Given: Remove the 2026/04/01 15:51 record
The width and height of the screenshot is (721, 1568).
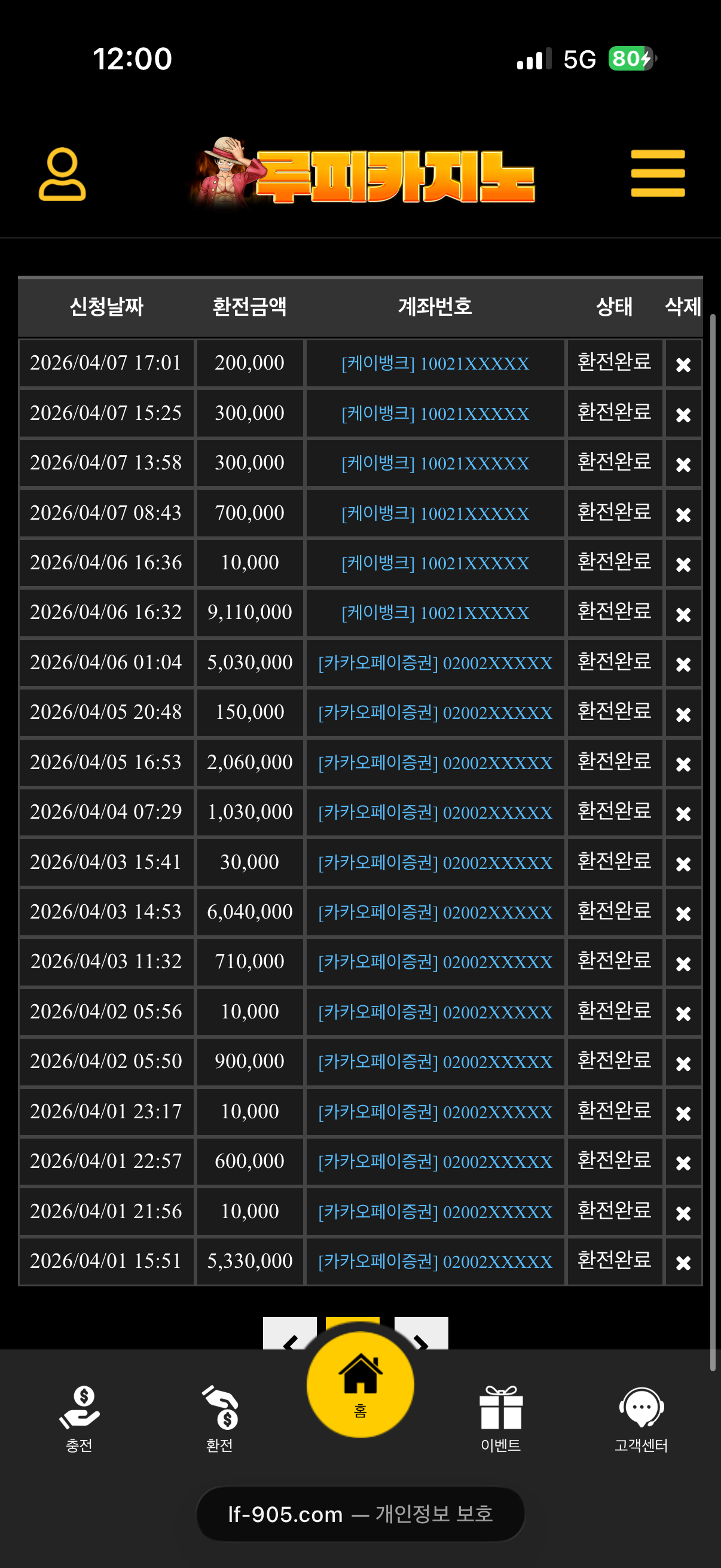Looking at the screenshot, I should (x=683, y=1262).
